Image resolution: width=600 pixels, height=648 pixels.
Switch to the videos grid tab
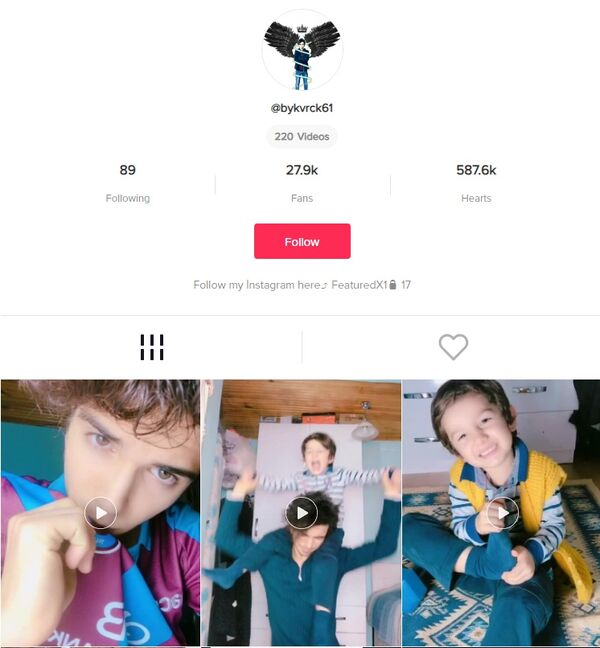click(151, 347)
